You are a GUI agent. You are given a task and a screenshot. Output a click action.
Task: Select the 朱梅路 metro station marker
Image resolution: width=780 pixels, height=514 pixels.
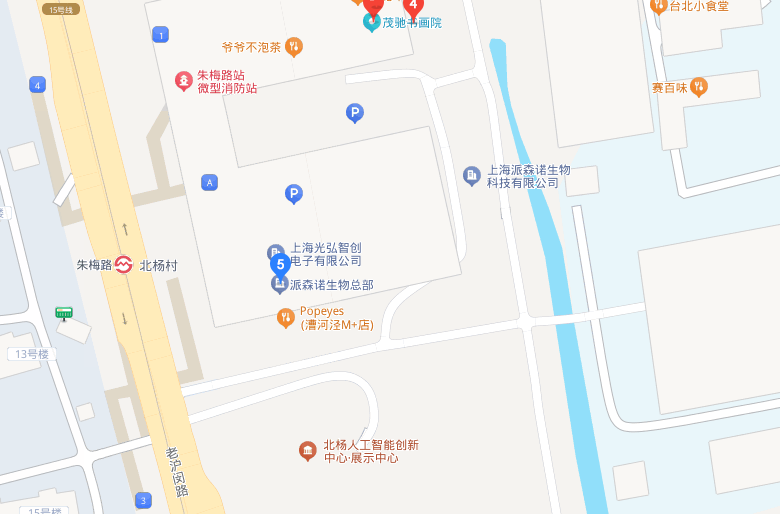pos(124,265)
